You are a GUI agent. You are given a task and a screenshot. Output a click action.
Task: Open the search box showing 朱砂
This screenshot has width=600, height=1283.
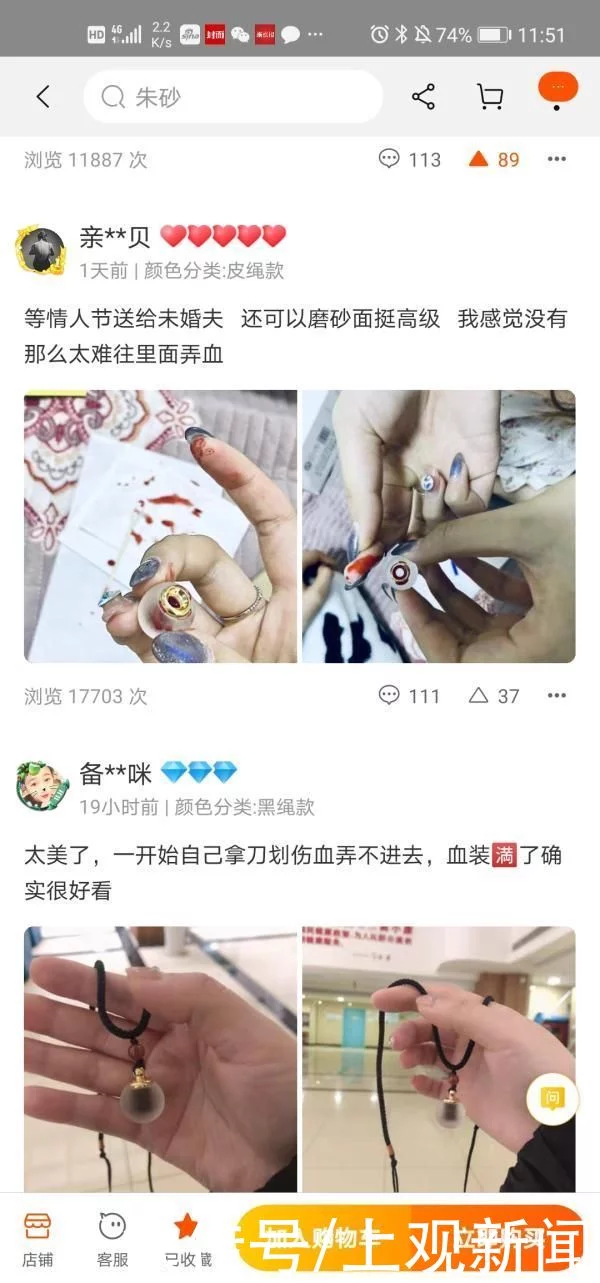233,97
